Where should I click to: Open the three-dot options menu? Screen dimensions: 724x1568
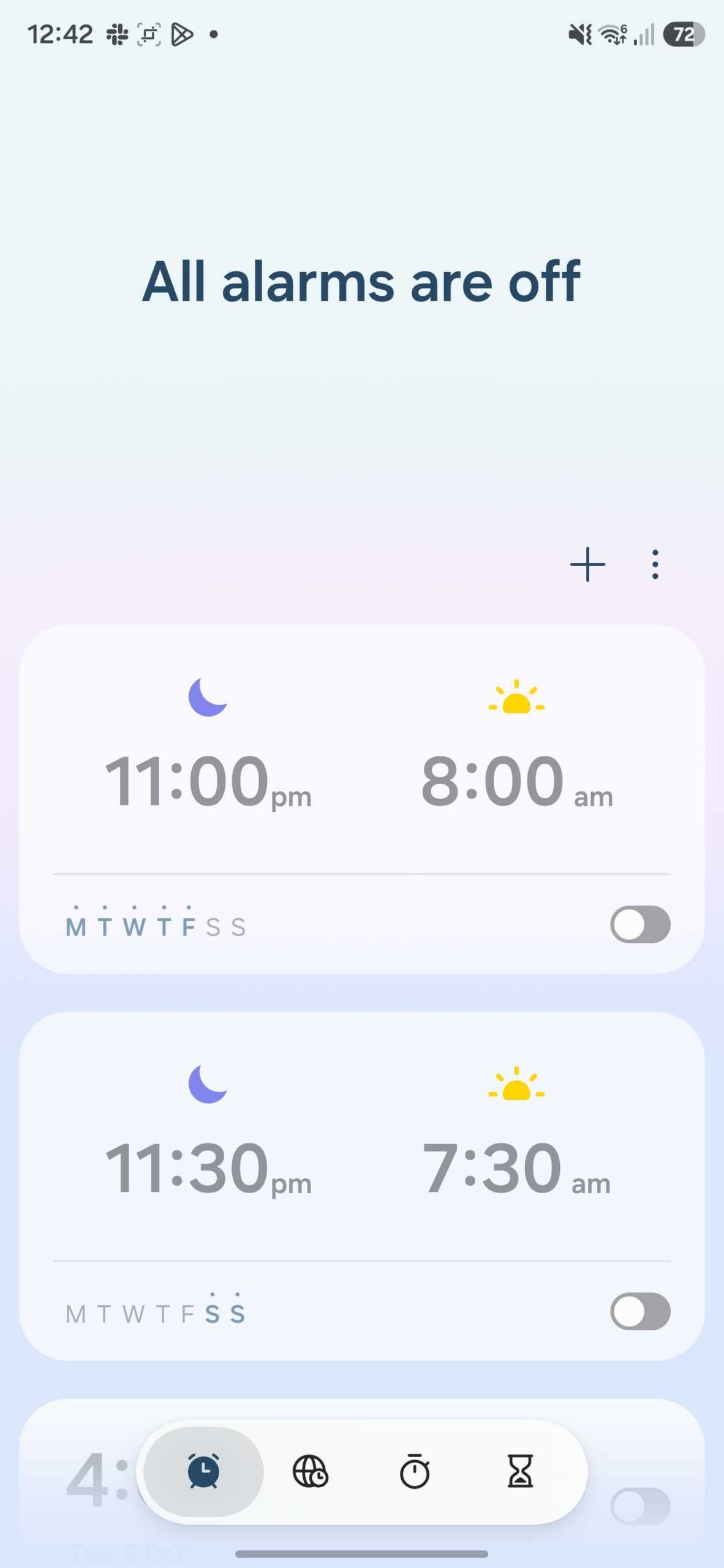click(x=654, y=564)
